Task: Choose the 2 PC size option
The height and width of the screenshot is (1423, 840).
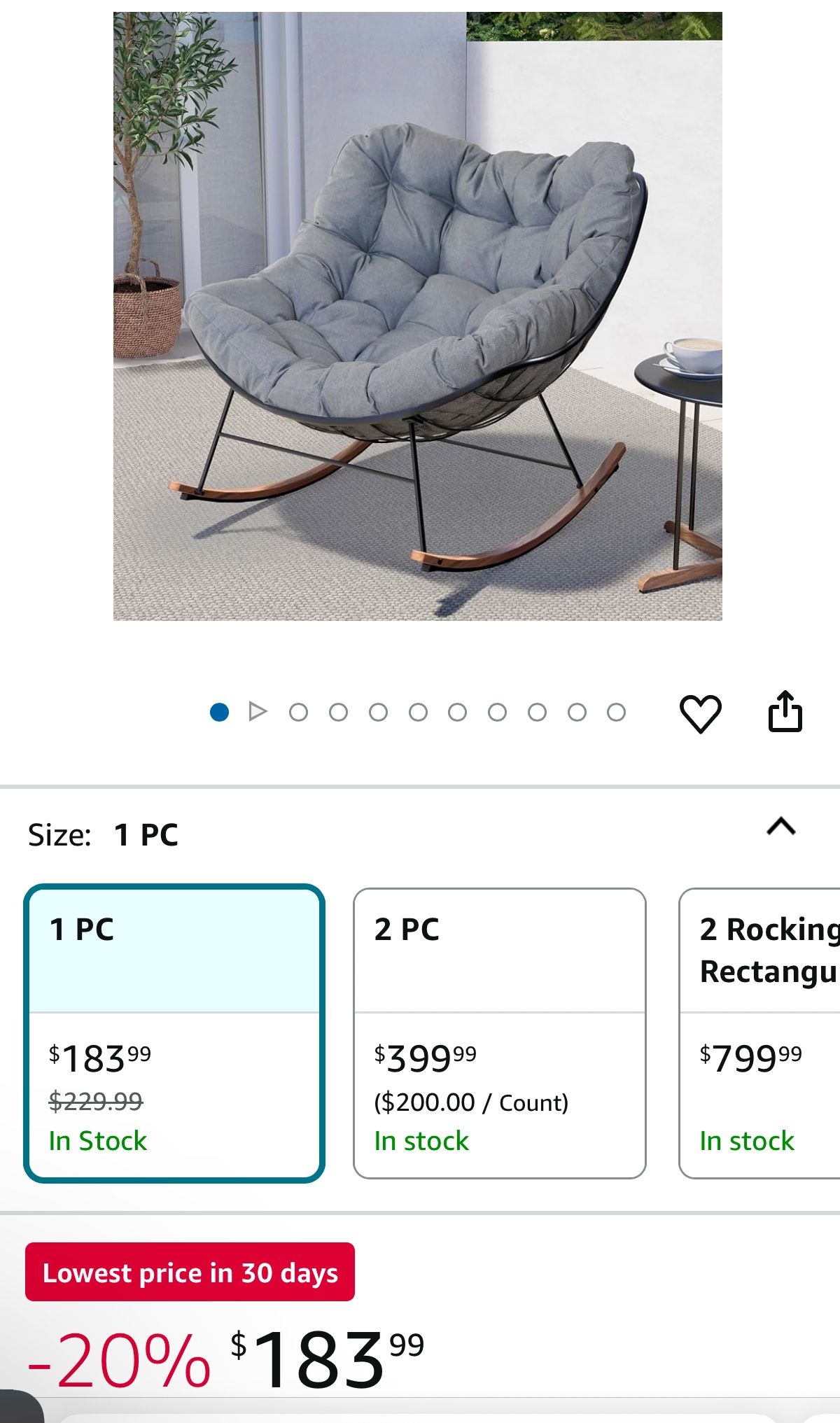Action: [500, 1033]
